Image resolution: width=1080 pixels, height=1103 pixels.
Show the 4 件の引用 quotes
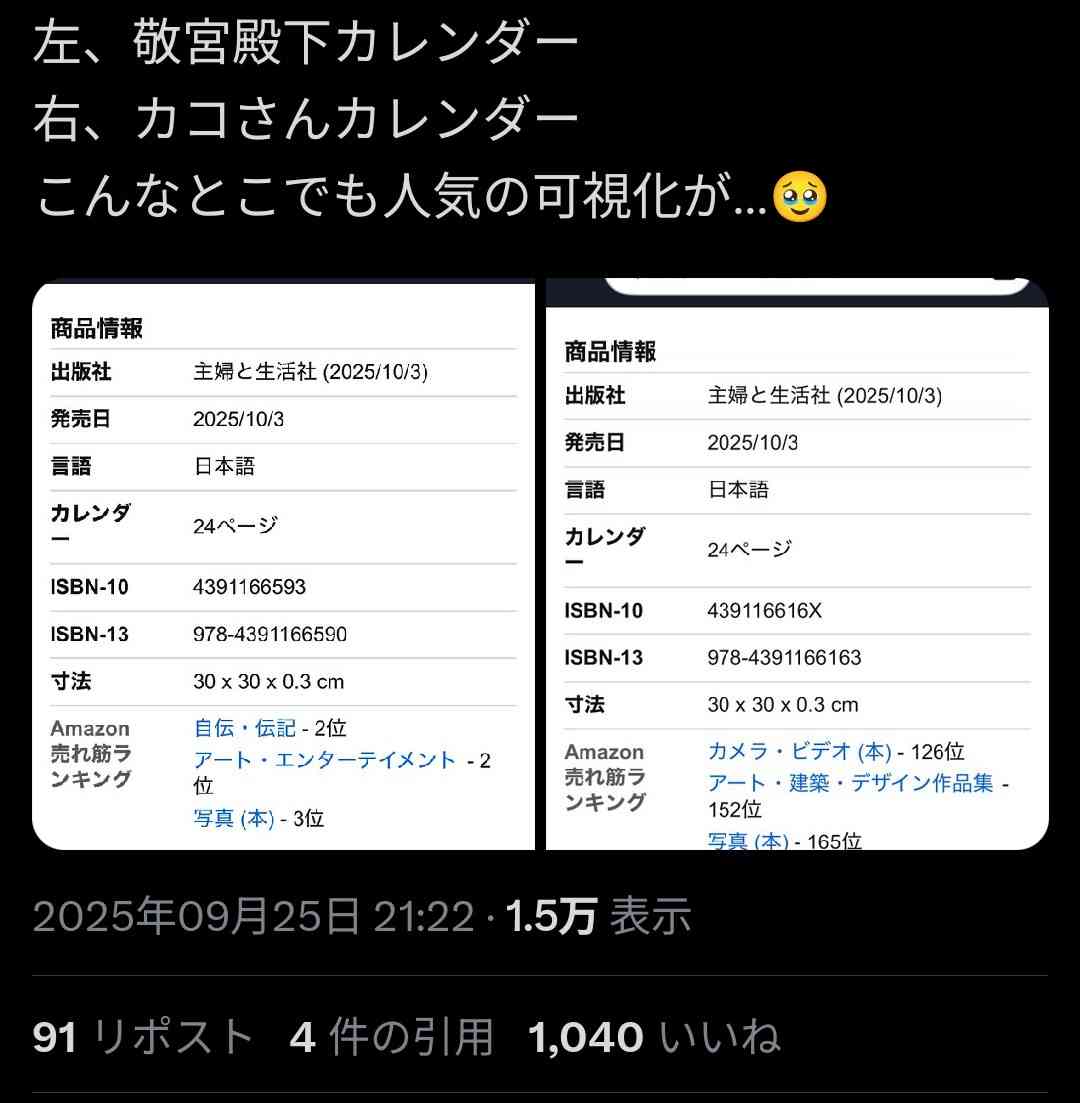(x=392, y=1037)
